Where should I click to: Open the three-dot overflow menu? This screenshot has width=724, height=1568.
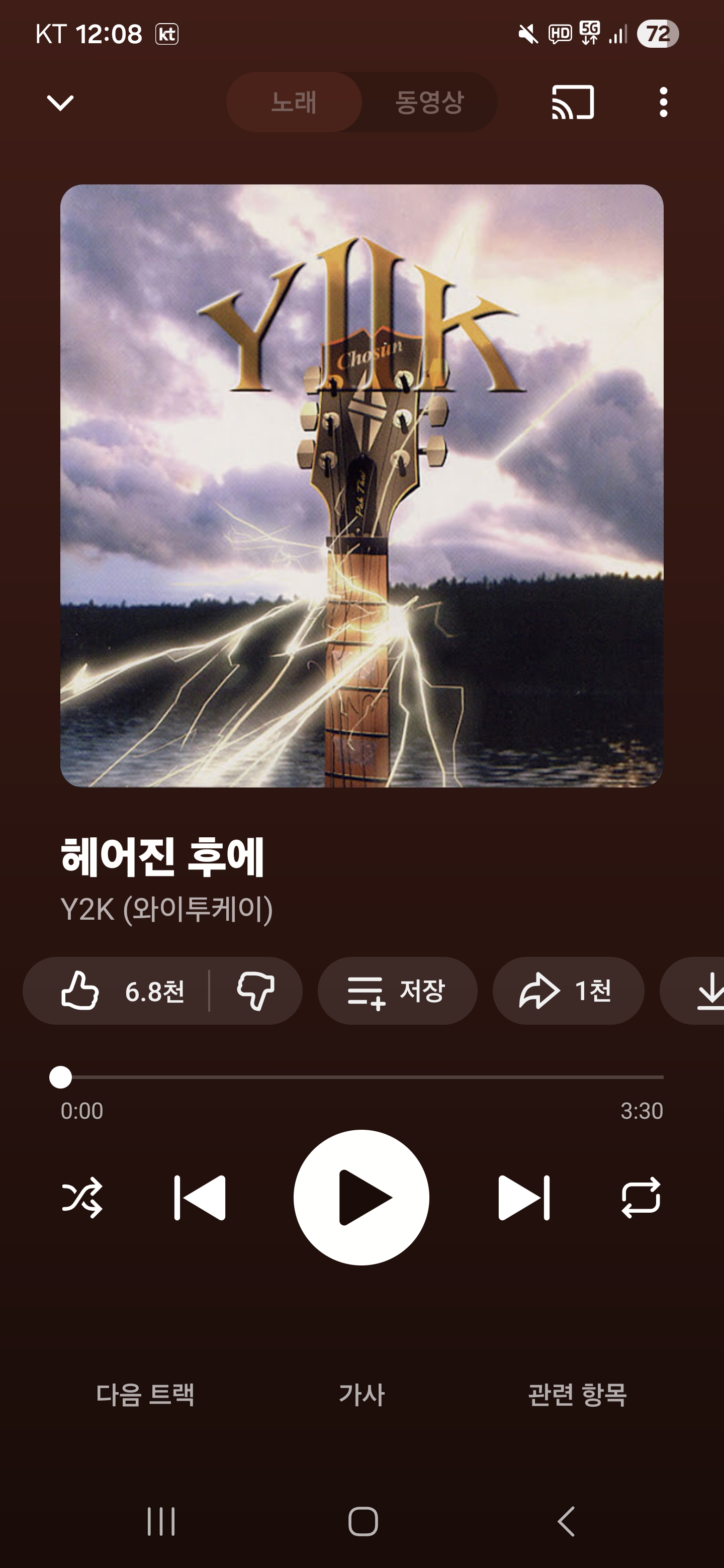click(663, 102)
